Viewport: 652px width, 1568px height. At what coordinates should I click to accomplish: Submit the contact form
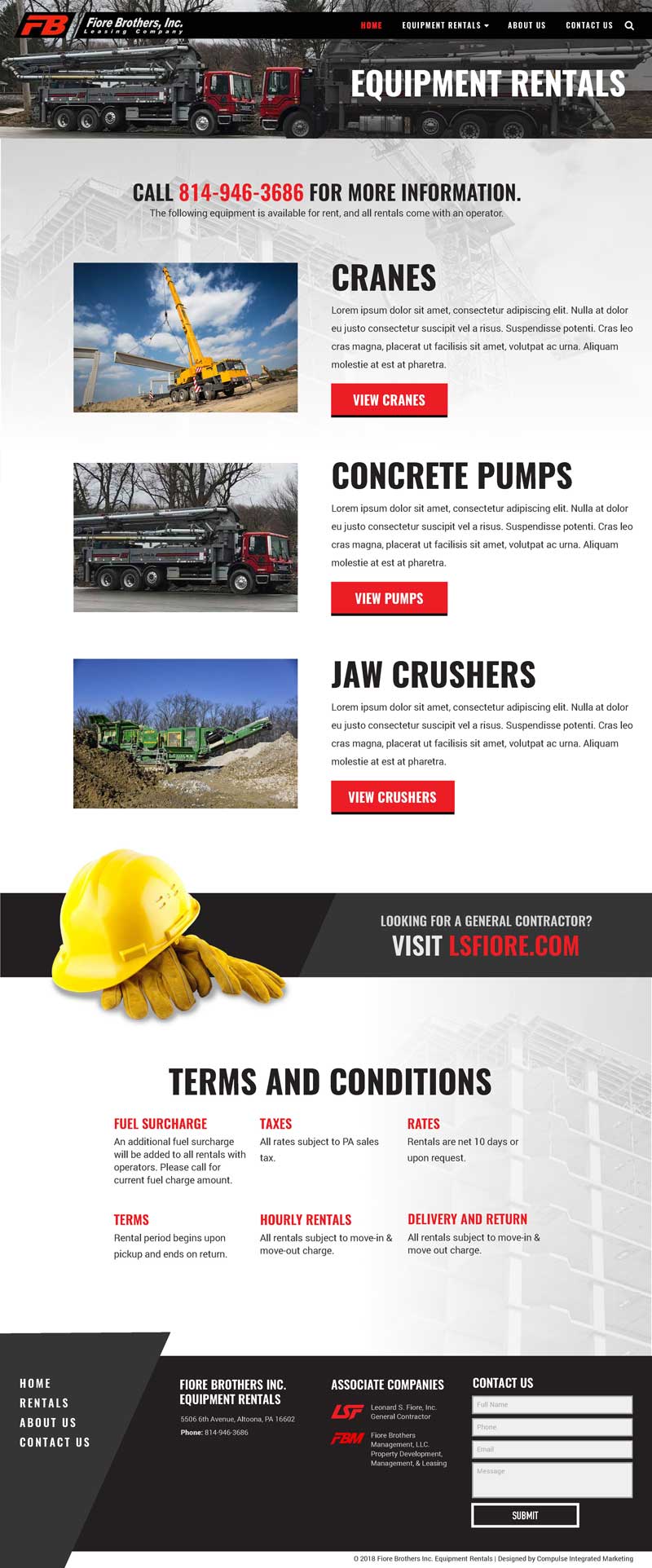pos(525,1515)
